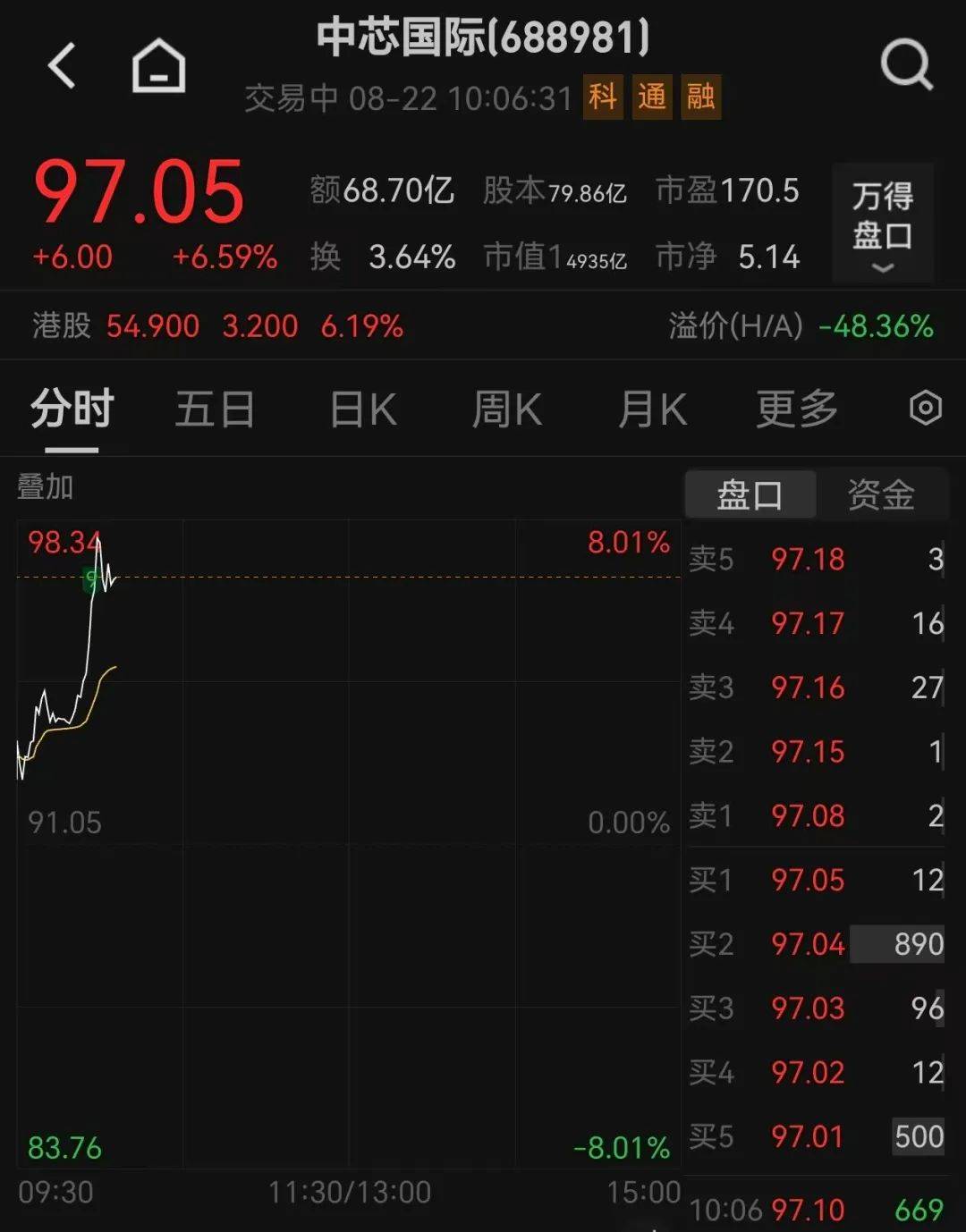Open the home icon
Image resolution: width=966 pixels, height=1232 pixels.
tap(158, 66)
